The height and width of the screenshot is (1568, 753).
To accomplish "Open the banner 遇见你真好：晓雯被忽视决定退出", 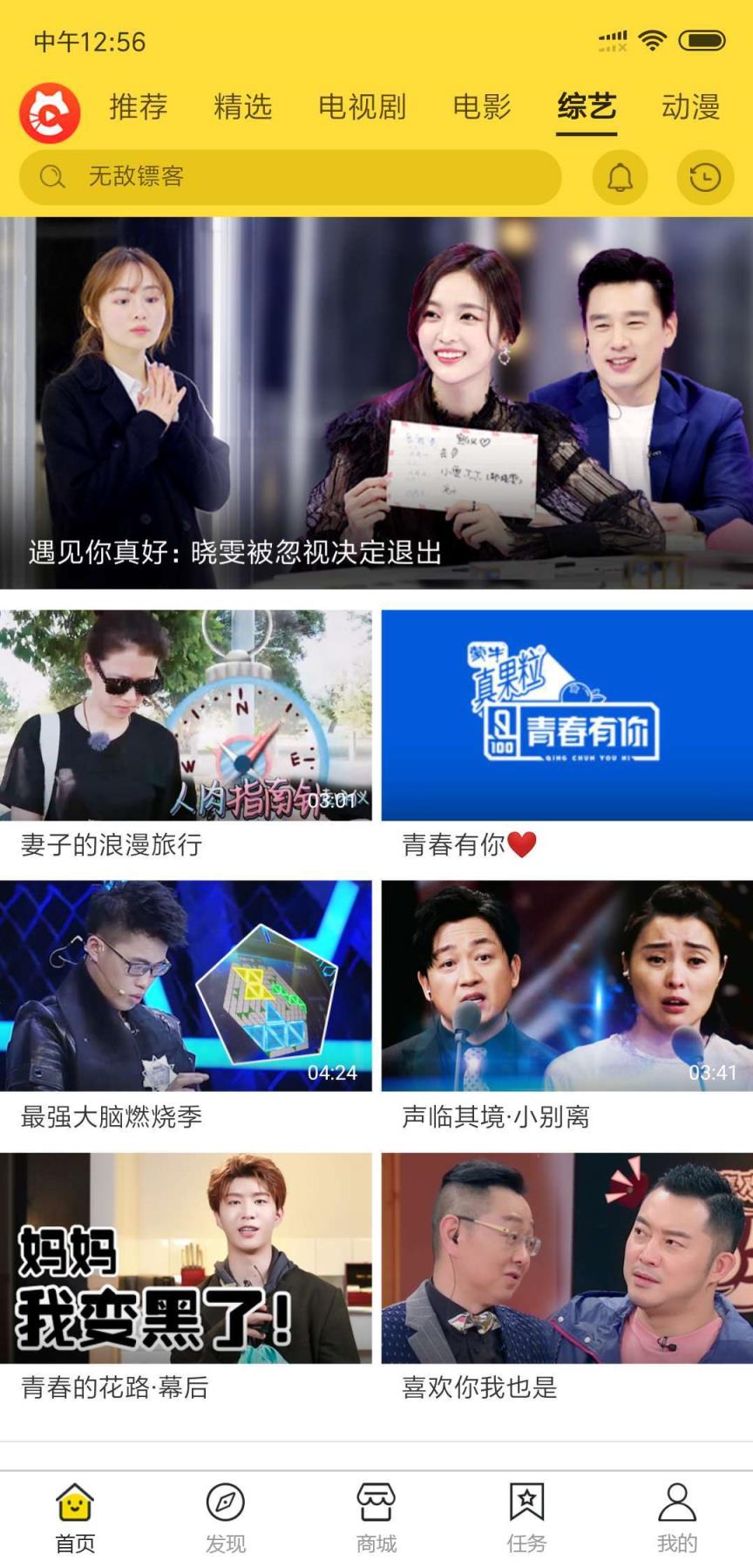I will pyautogui.click(x=376, y=403).
